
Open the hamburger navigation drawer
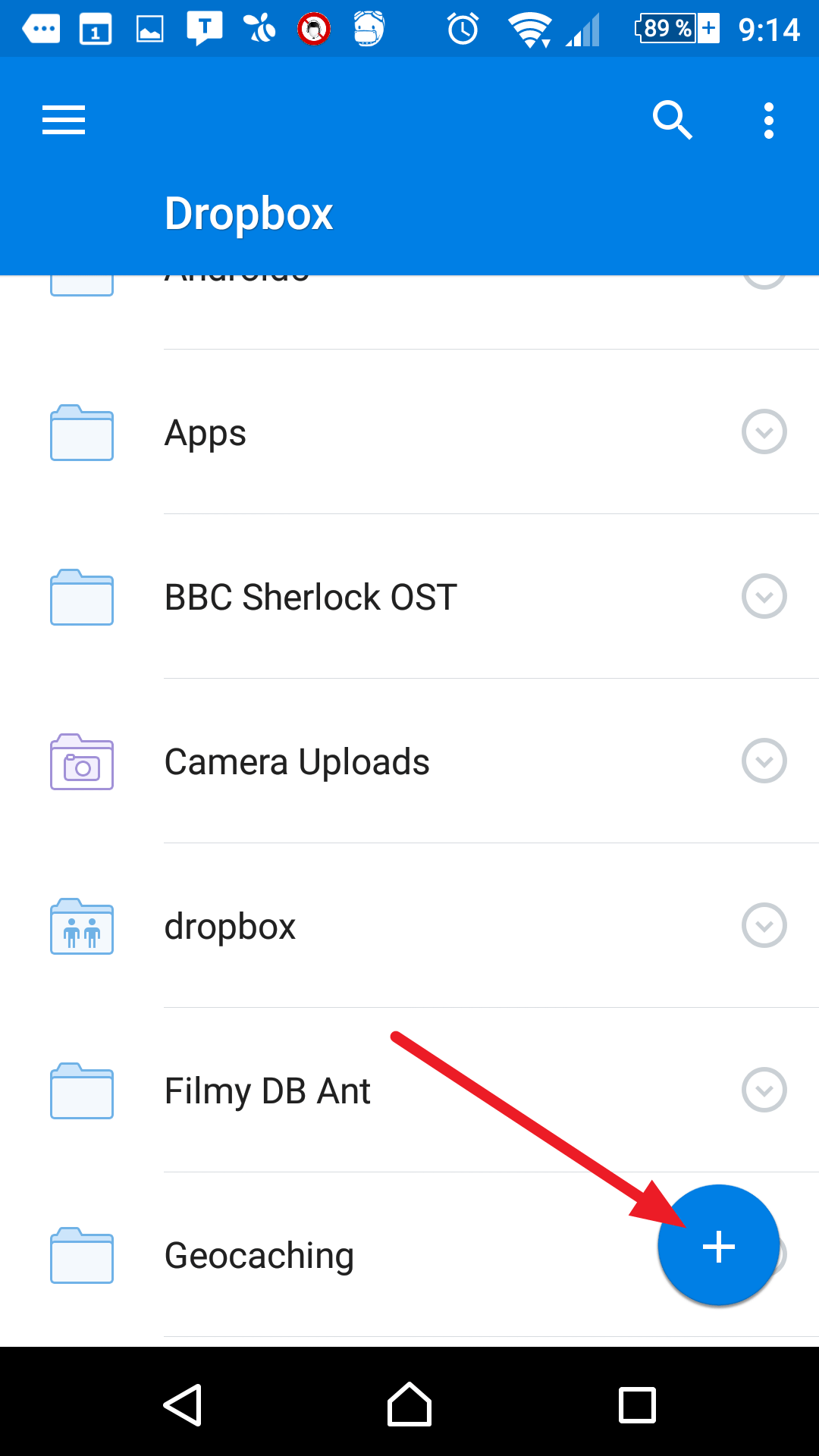pos(64,121)
